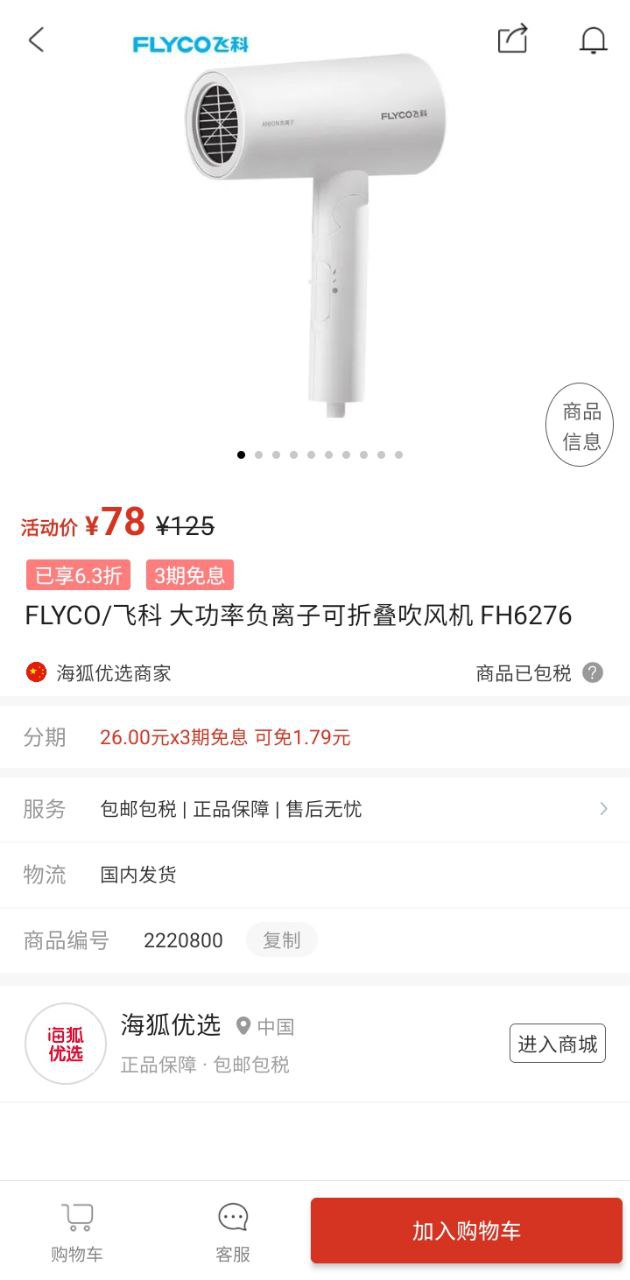This screenshot has height=1280, width=630.
Task: Go back using the top-left arrow
Action: point(37,40)
